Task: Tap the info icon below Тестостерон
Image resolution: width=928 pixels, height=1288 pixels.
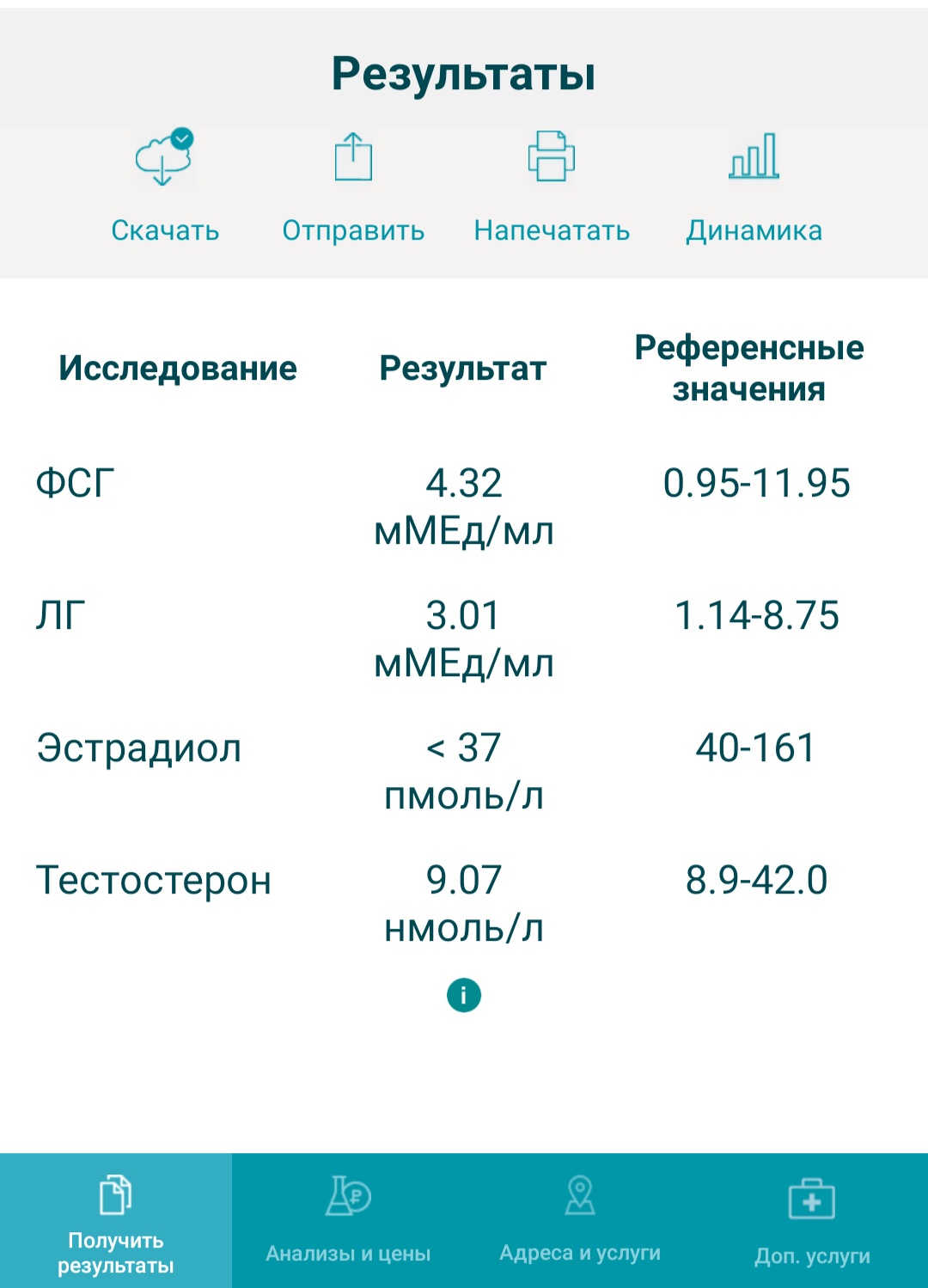Action: [x=464, y=995]
